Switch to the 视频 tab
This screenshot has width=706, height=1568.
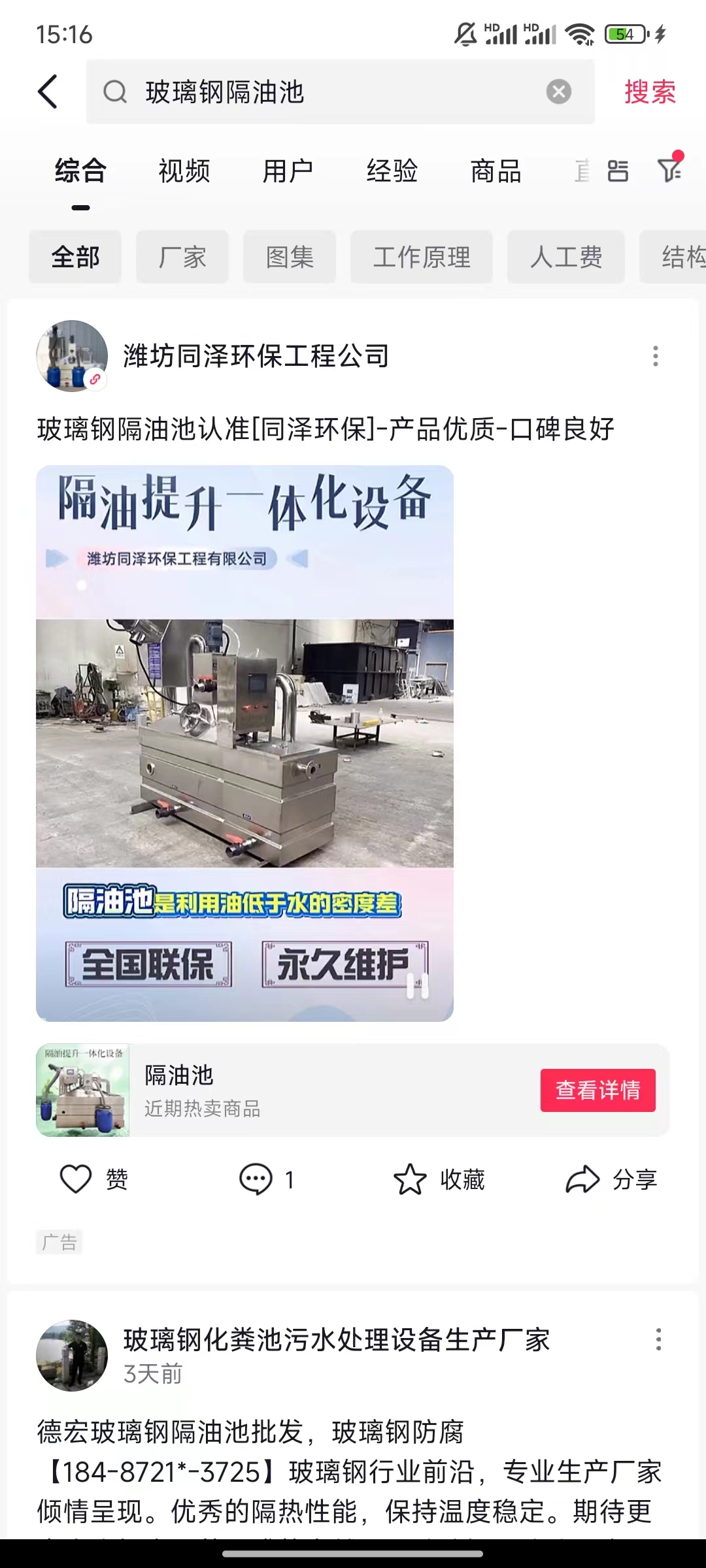184,171
